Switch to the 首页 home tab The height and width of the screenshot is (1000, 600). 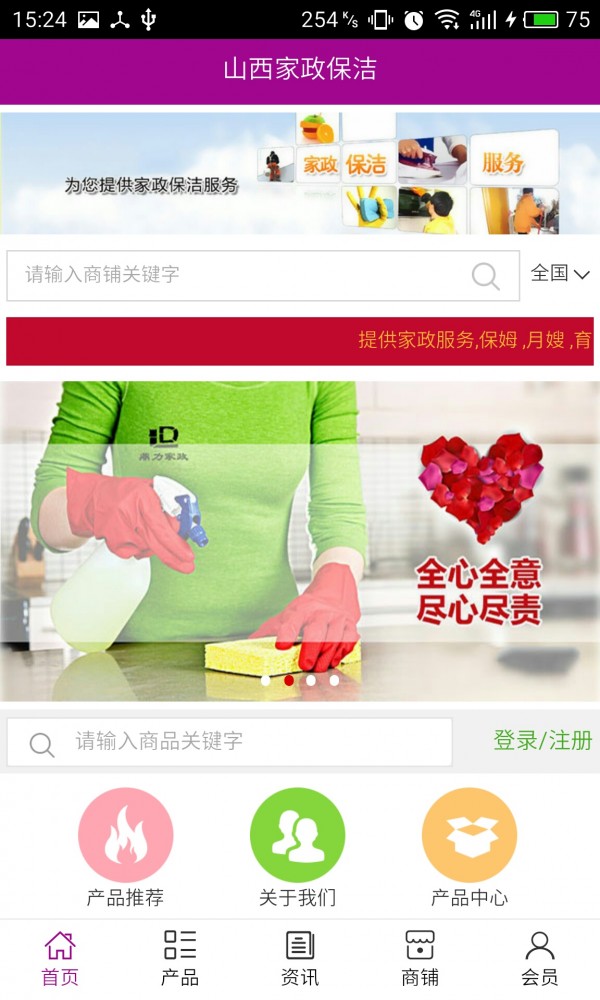(60, 958)
